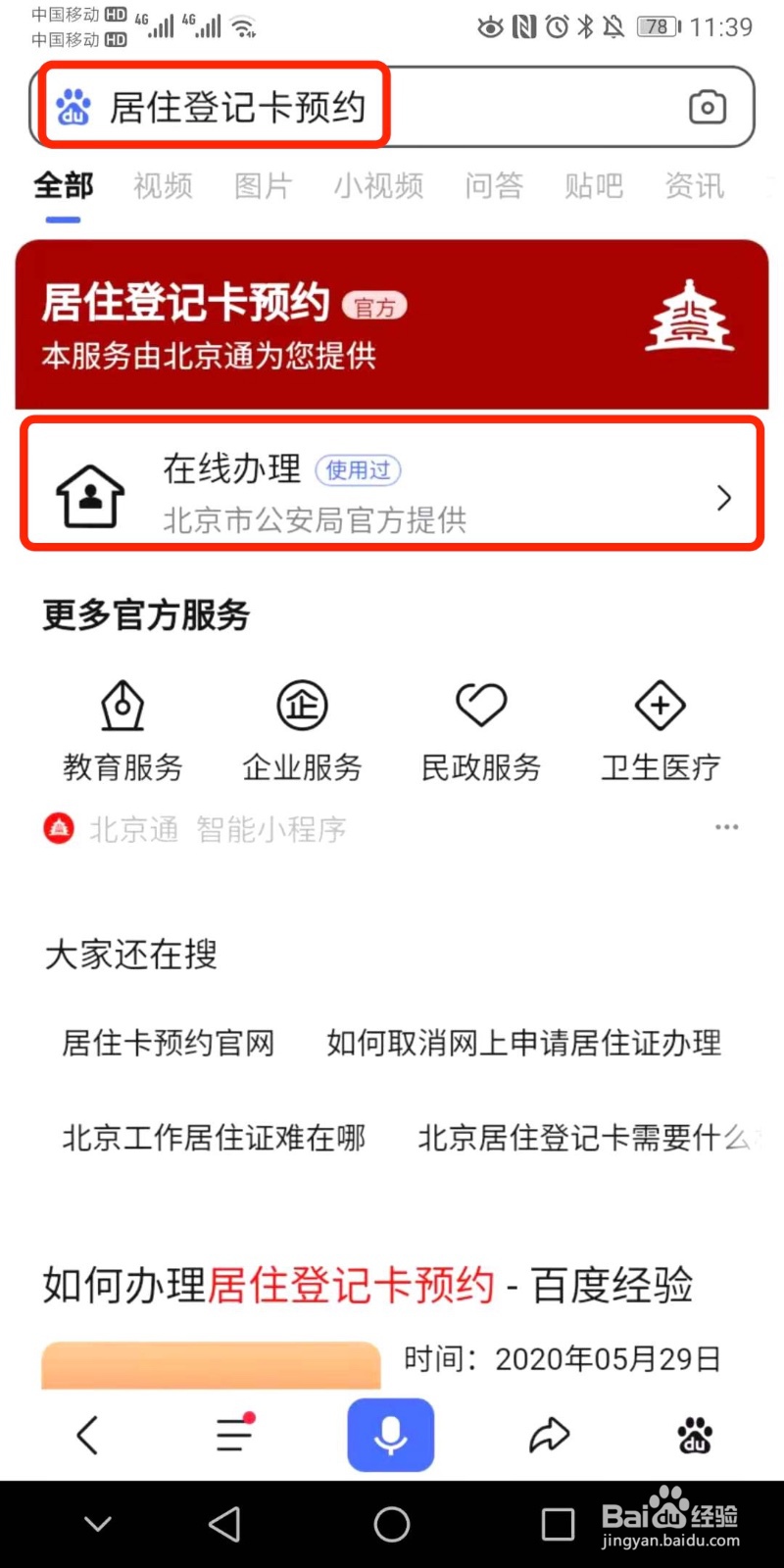Expand the 在线办理 entry via its chevron
The width and height of the screenshot is (784, 1568).
pos(724,499)
